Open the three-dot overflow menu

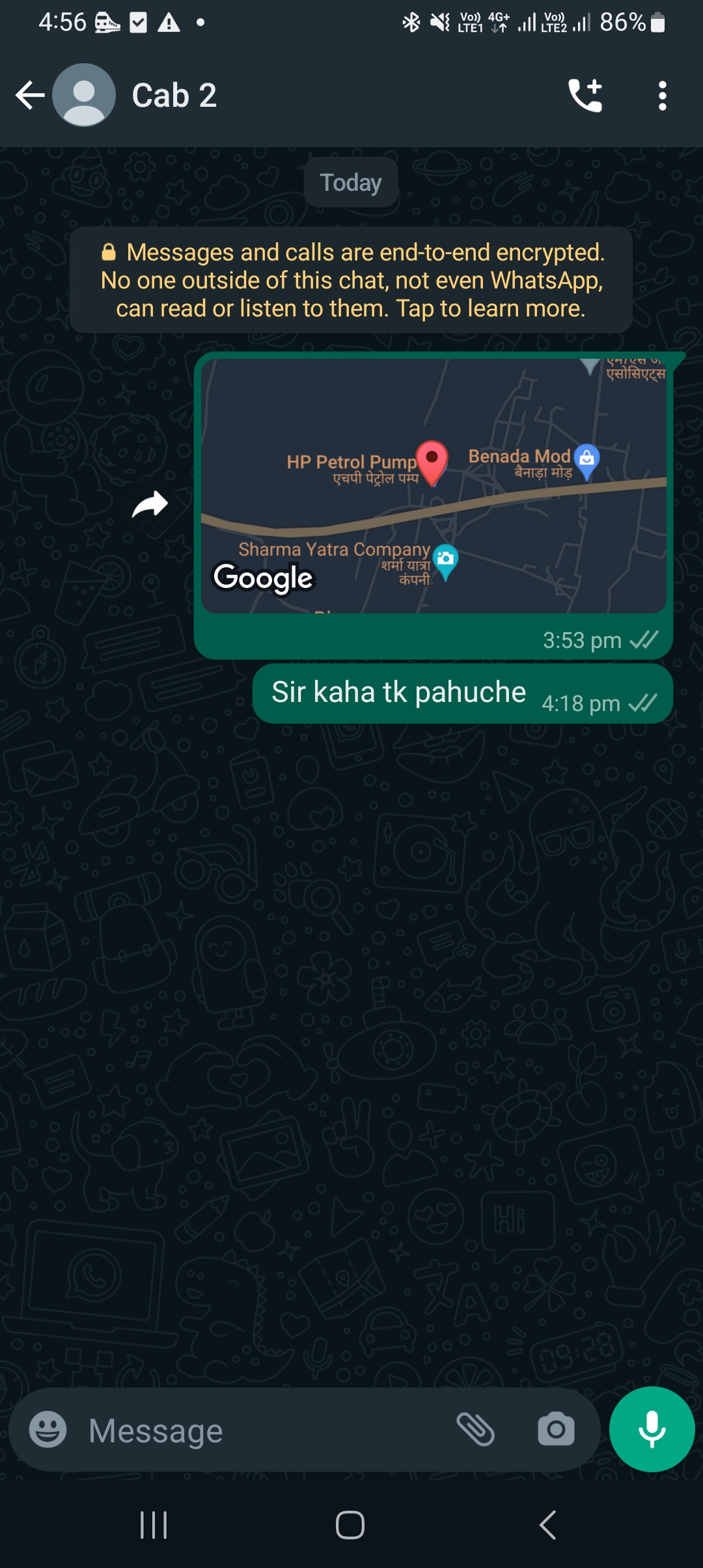(662, 96)
